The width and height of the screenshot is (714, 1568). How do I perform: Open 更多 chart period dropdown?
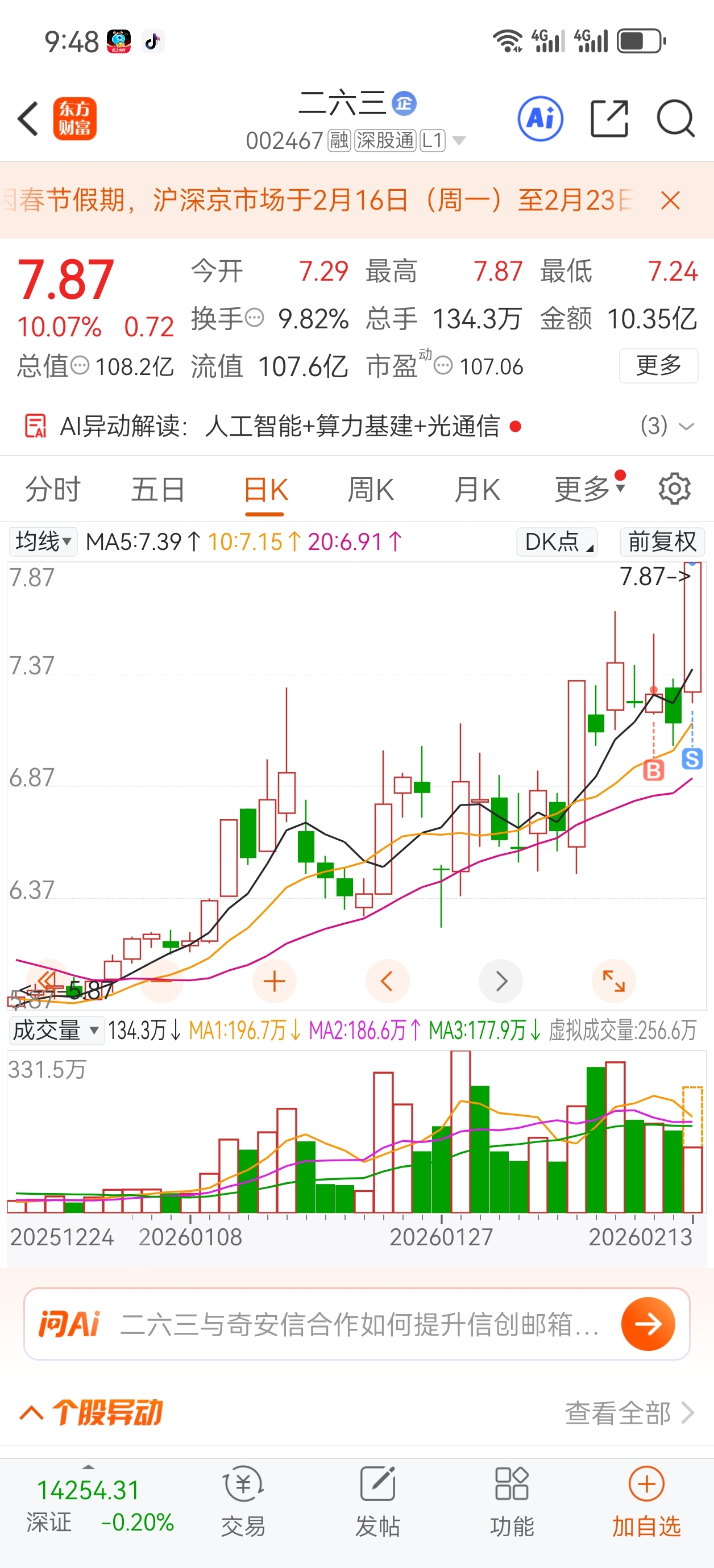(x=588, y=490)
